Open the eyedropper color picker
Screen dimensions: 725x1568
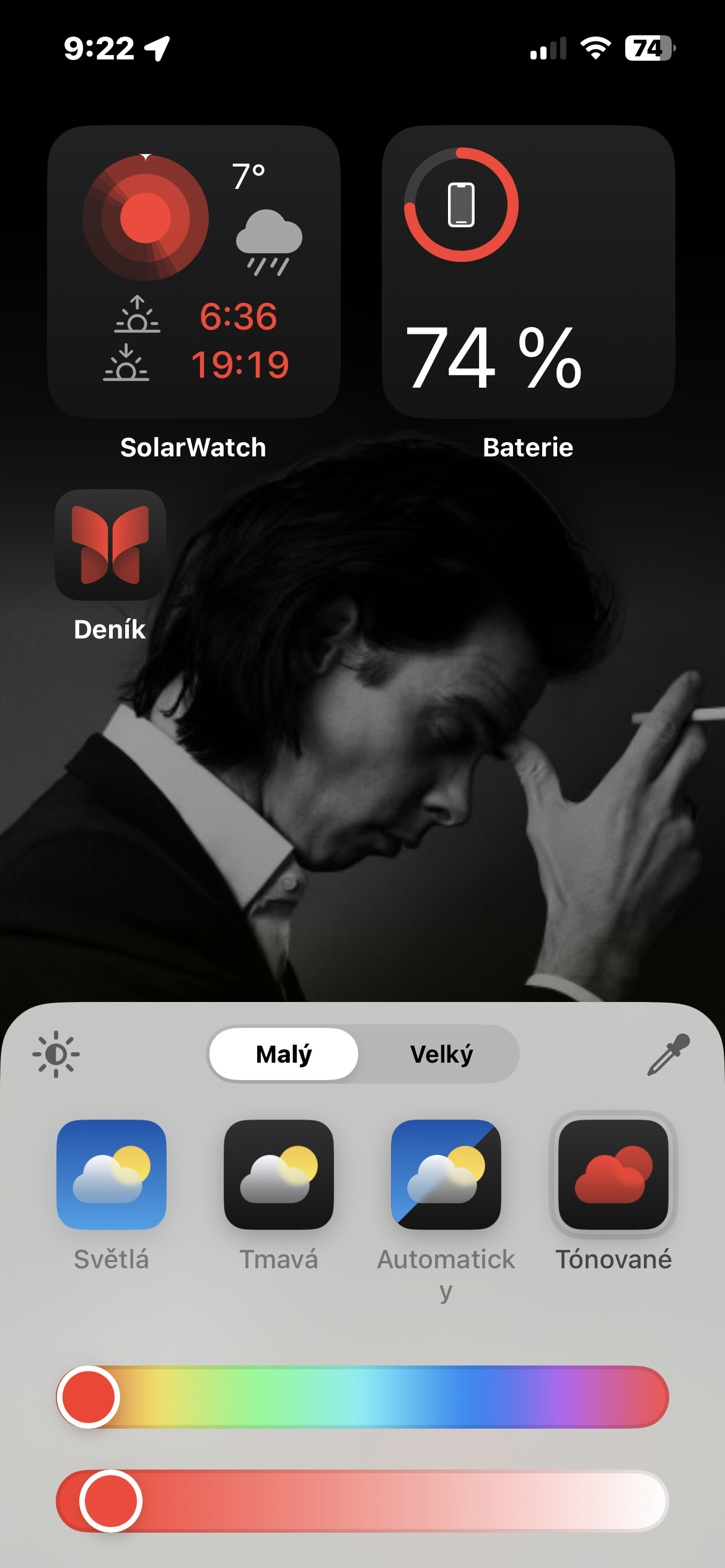(x=668, y=1054)
